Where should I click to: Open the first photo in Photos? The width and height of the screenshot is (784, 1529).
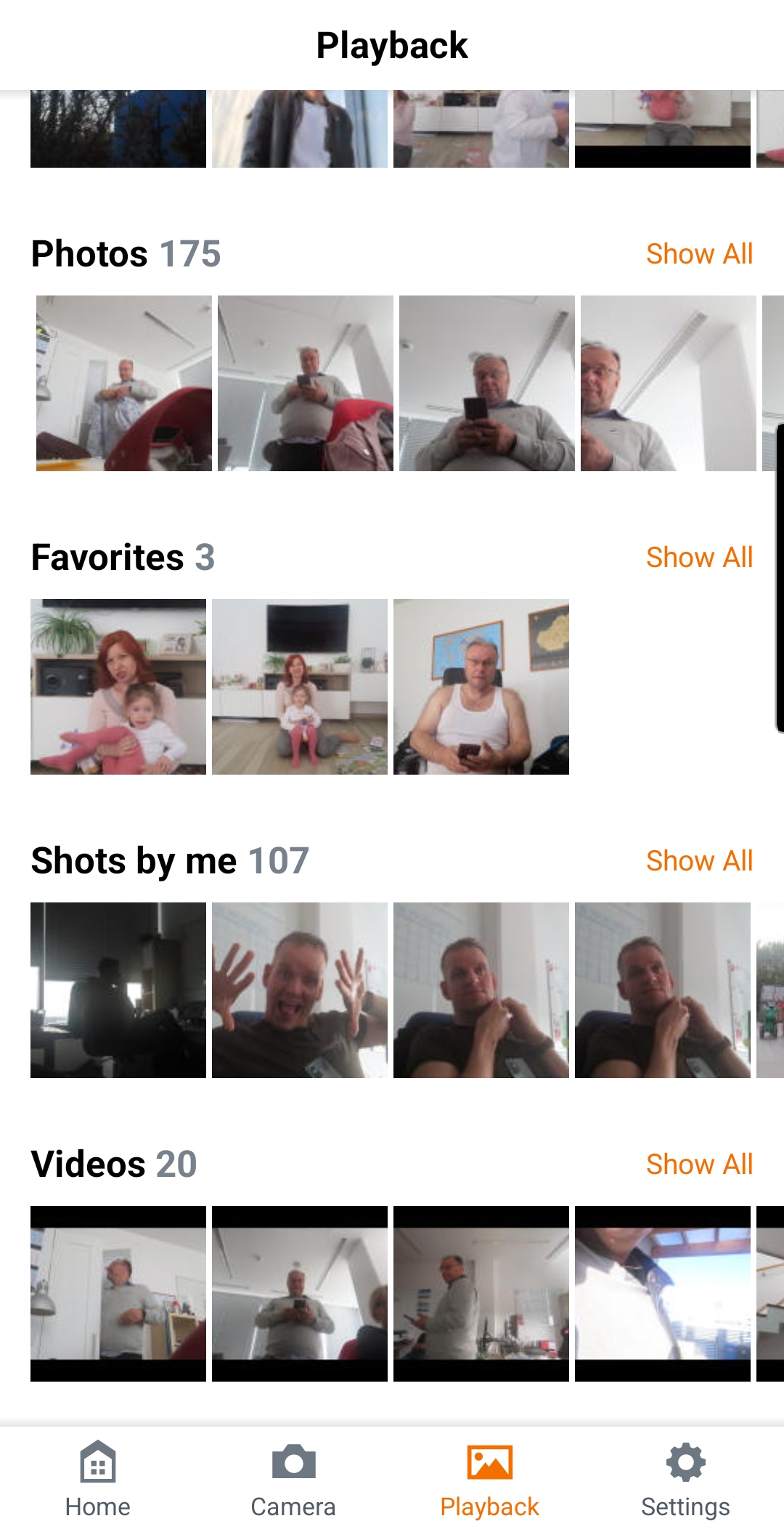pyautogui.click(x=124, y=383)
